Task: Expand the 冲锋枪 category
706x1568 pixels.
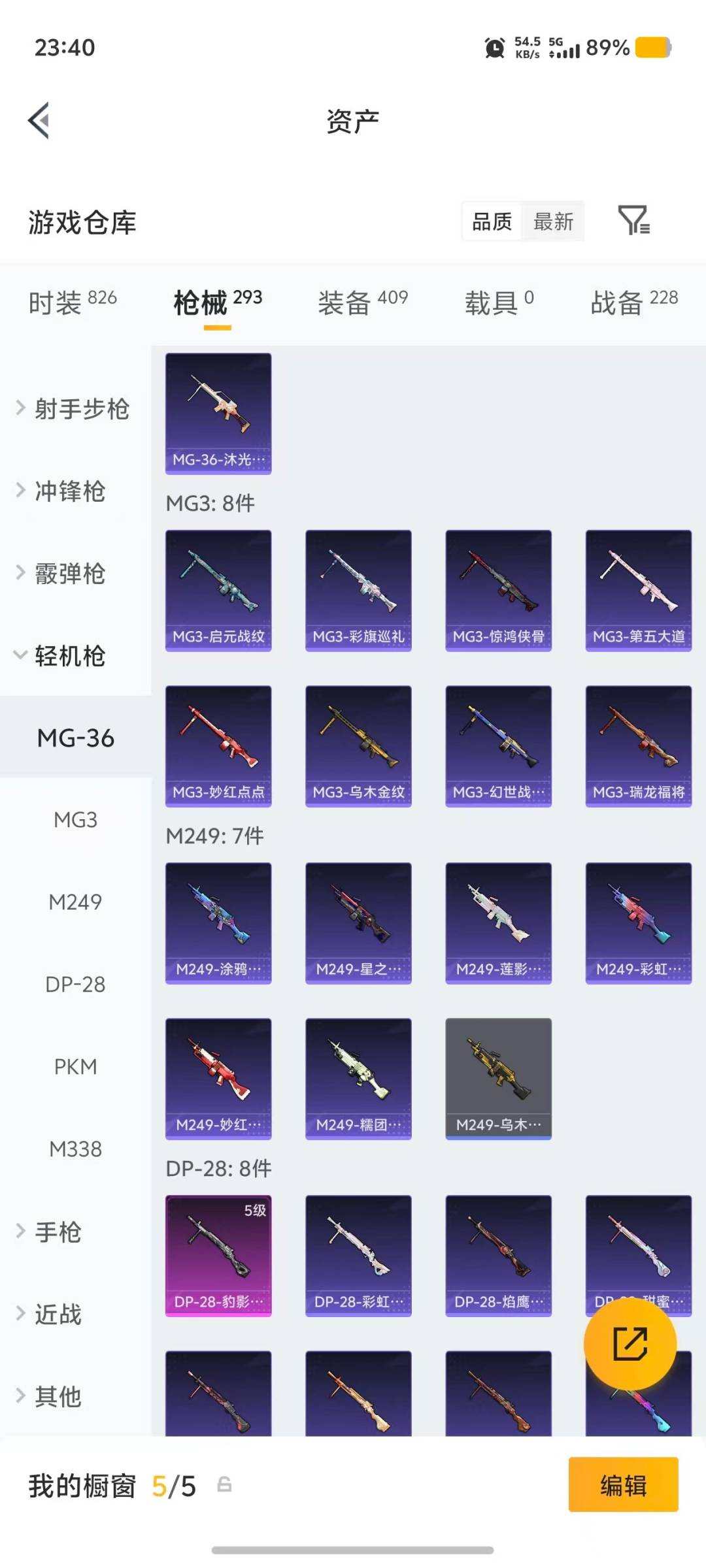Action: click(62, 491)
